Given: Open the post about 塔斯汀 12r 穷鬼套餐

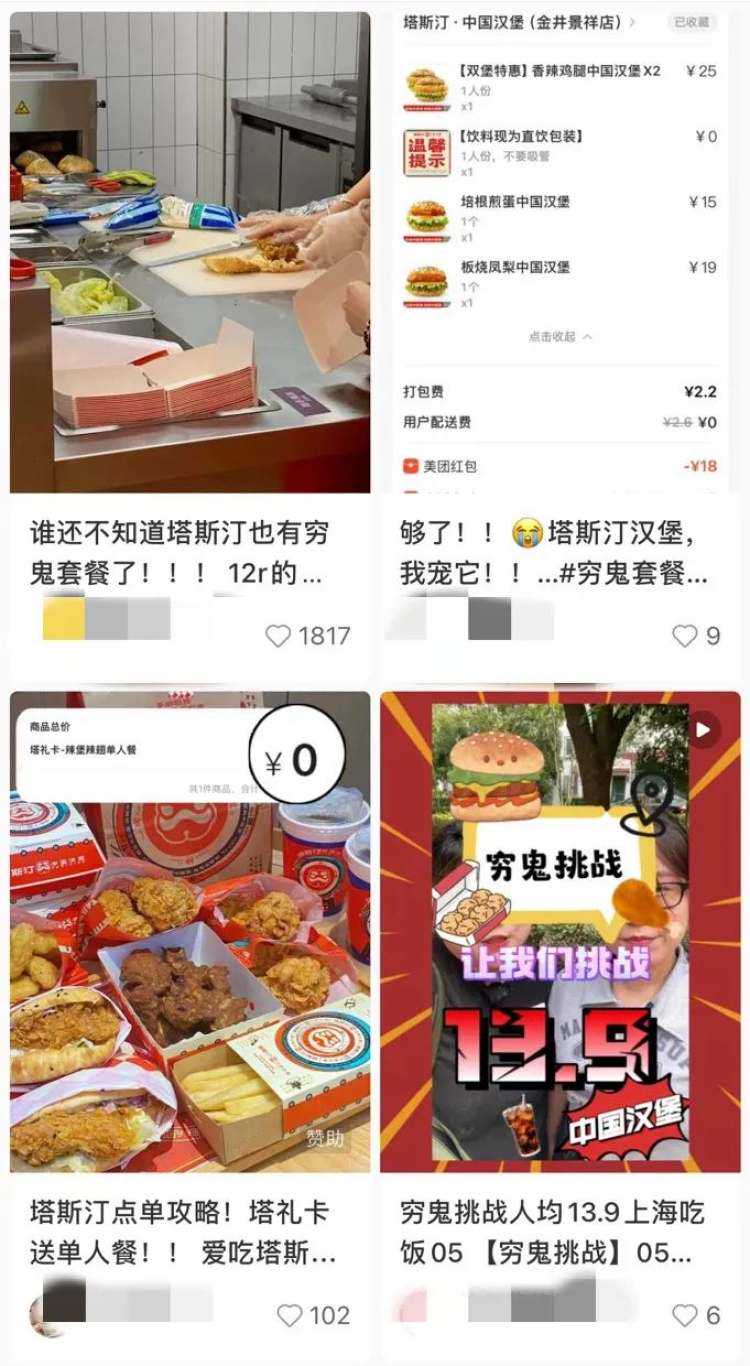Looking at the screenshot, I should 190,252.
